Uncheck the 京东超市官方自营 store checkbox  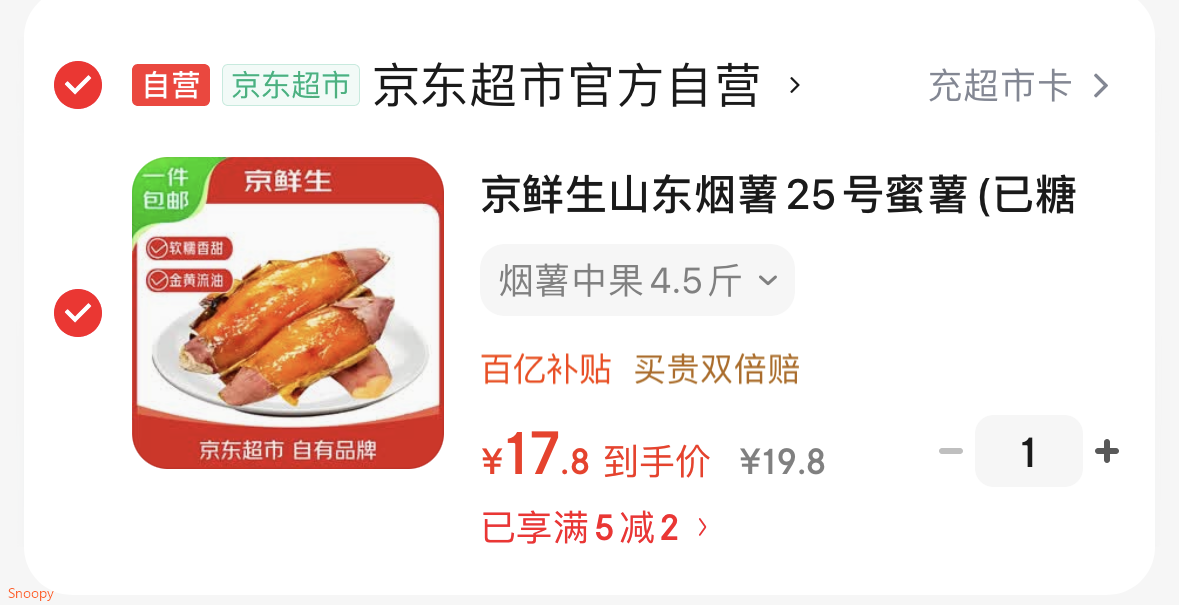click(77, 85)
